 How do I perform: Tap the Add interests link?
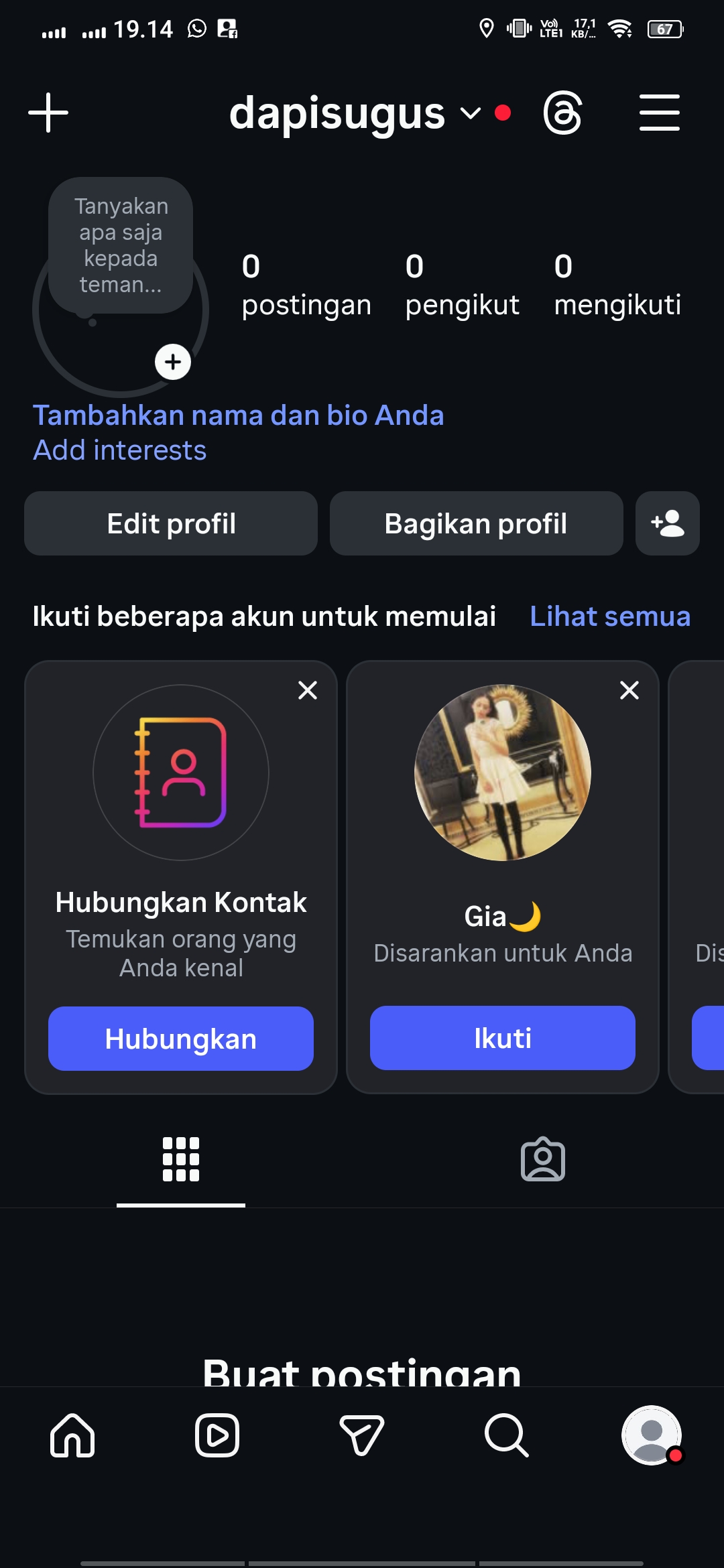point(120,450)
